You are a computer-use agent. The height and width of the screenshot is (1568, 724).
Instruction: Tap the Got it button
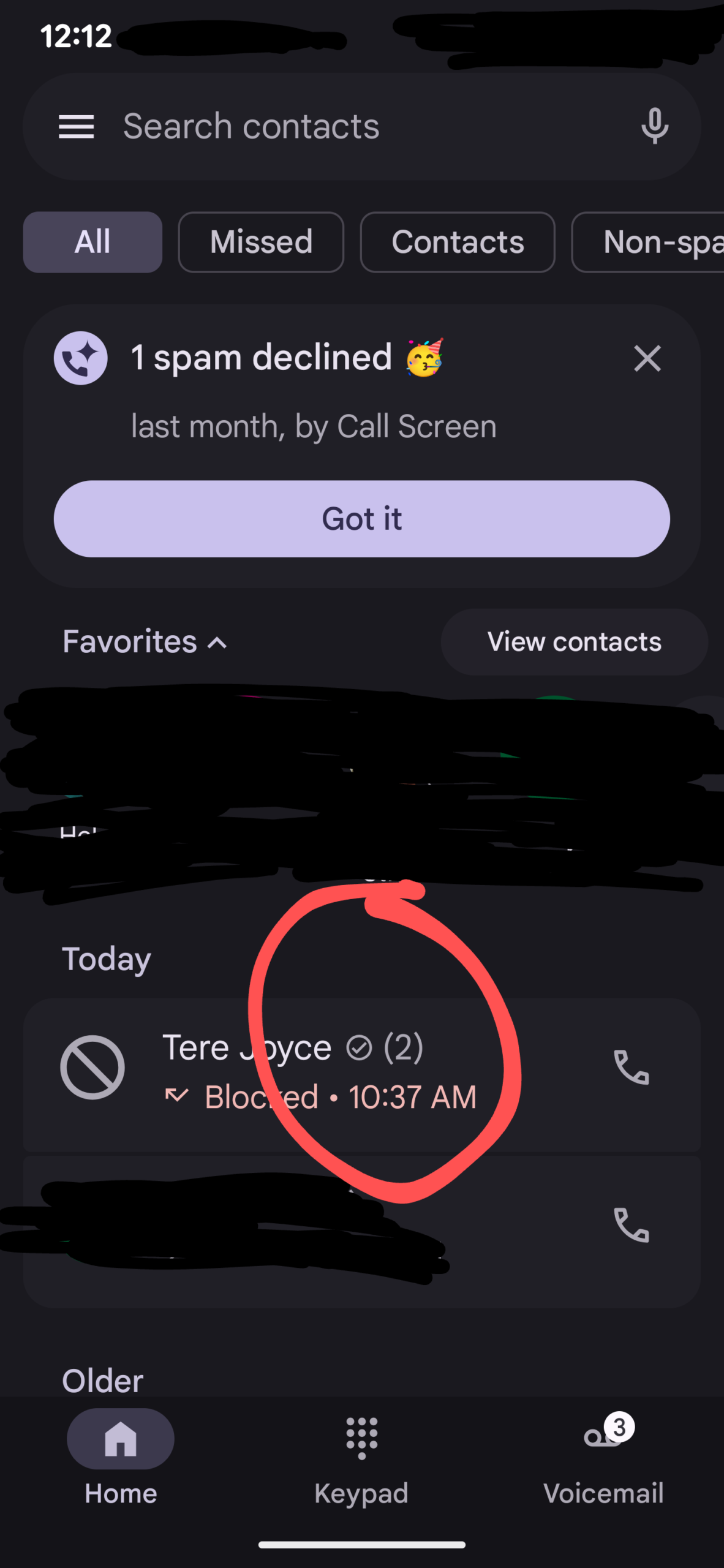361,519
